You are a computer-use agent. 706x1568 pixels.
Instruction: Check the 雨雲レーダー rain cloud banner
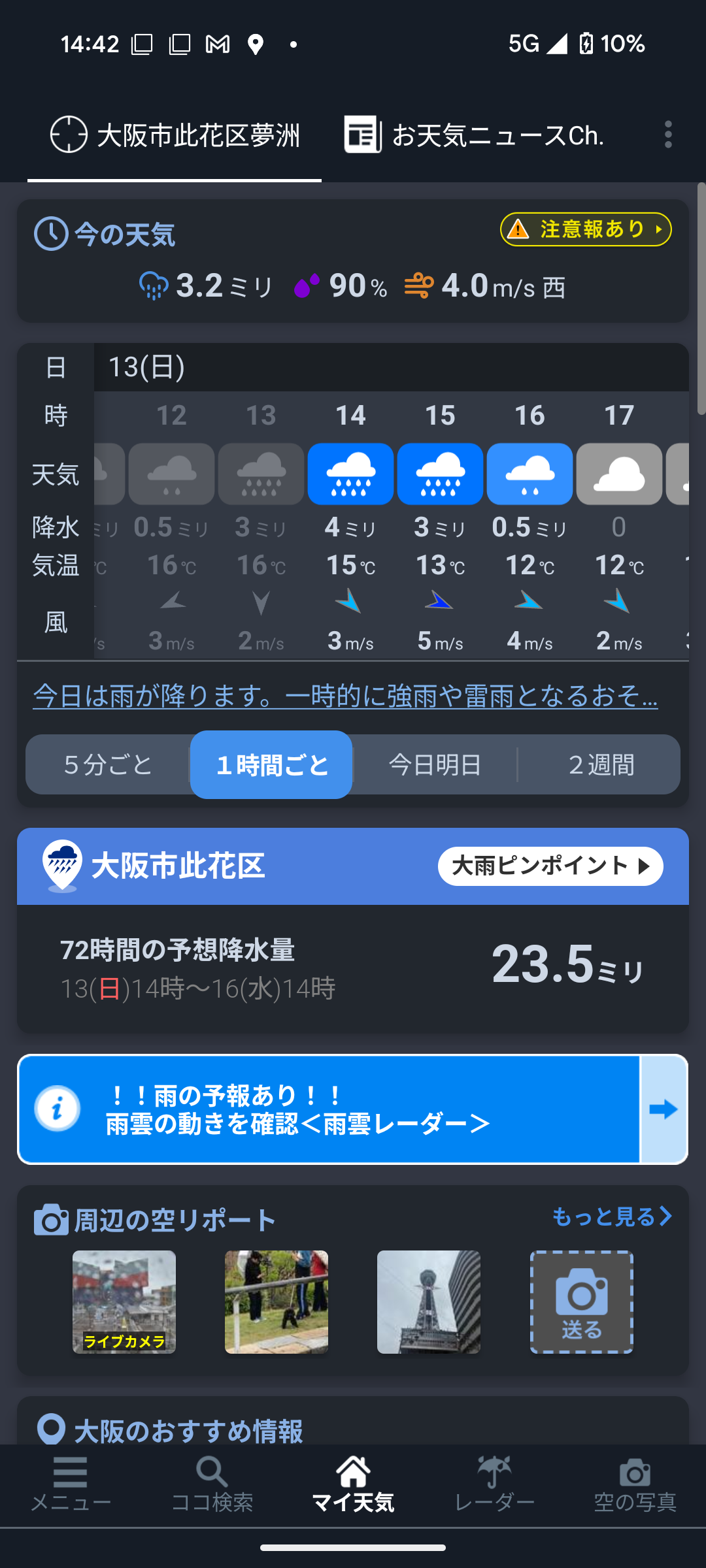353,1109
